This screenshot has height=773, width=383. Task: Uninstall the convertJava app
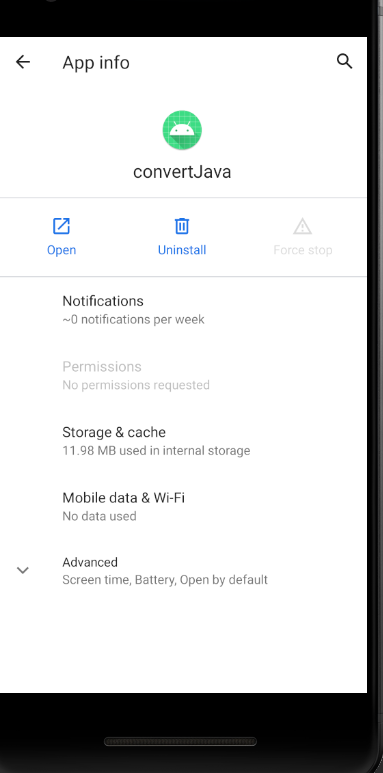point(182,237)
